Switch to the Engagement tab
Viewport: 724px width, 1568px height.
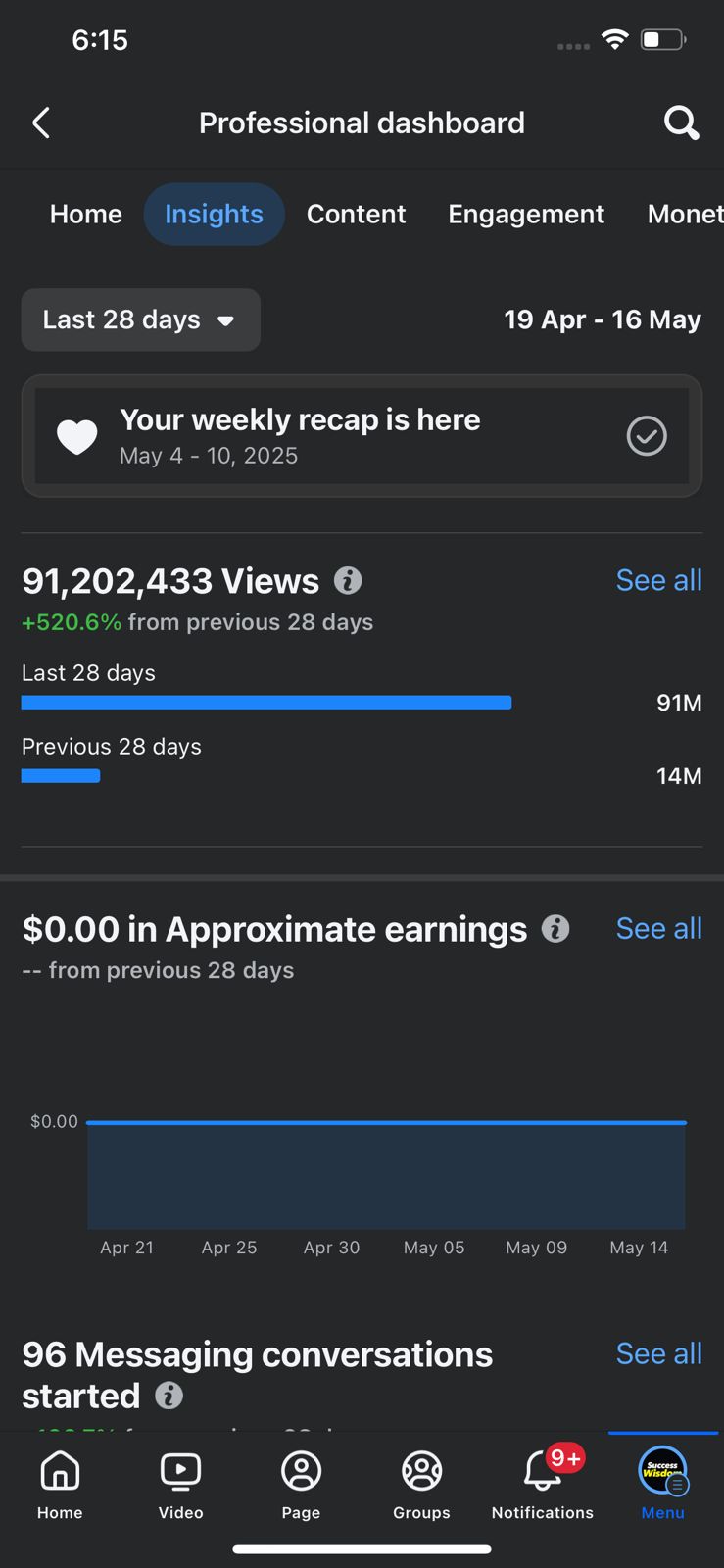click(526, 214)
